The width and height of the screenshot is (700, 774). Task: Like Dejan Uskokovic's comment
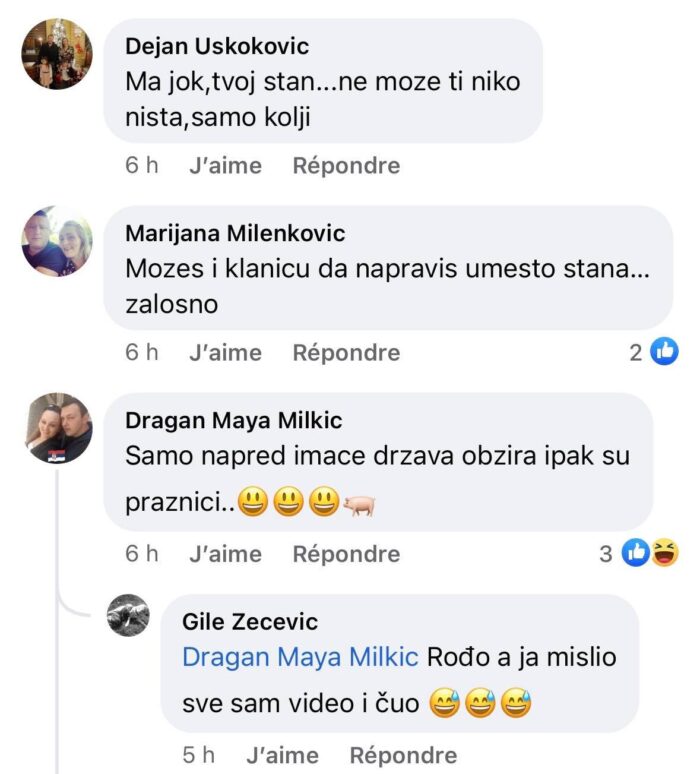(x=225, y=166)
